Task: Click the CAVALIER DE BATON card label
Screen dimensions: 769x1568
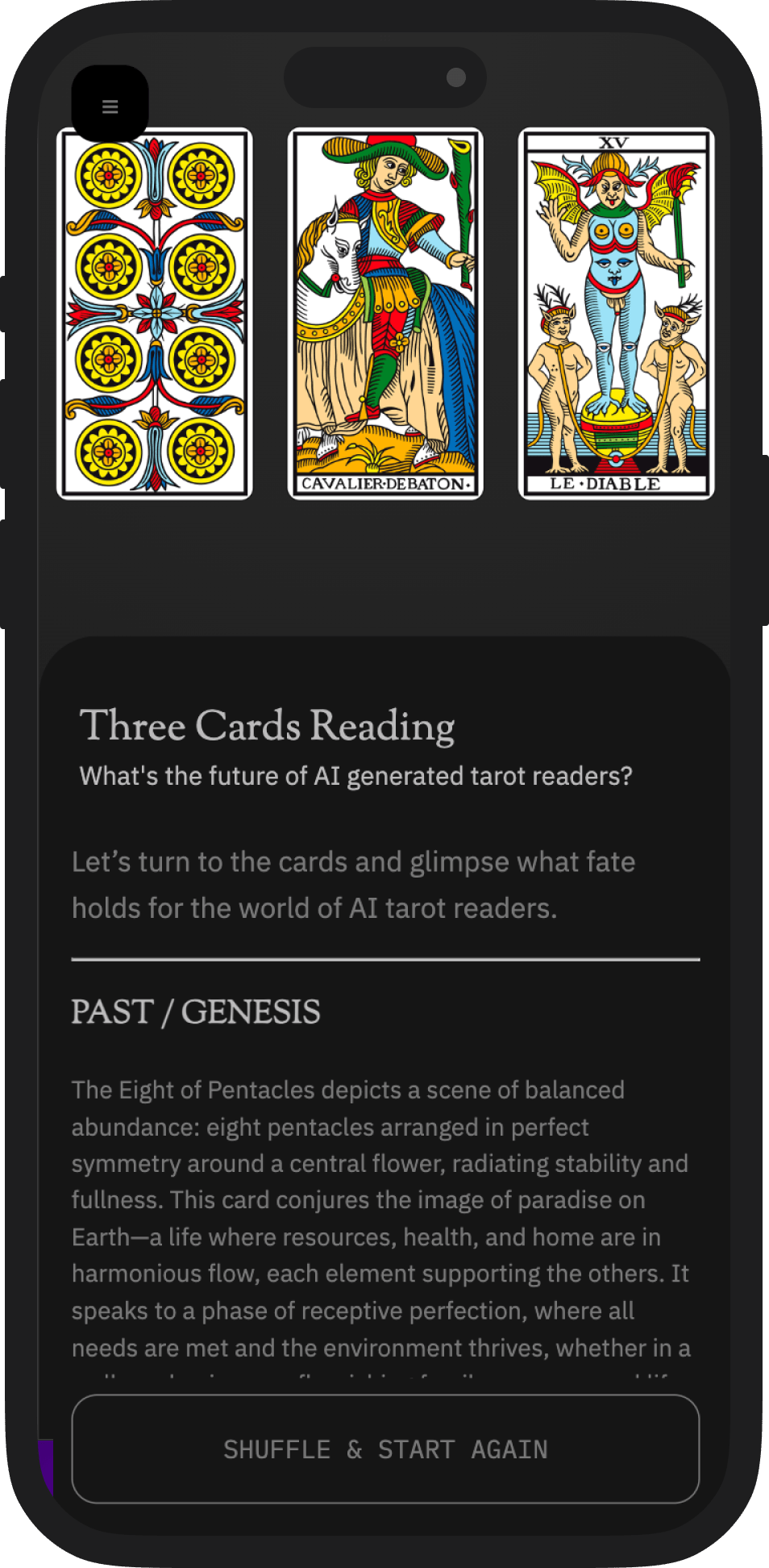Action: (385, 484)
